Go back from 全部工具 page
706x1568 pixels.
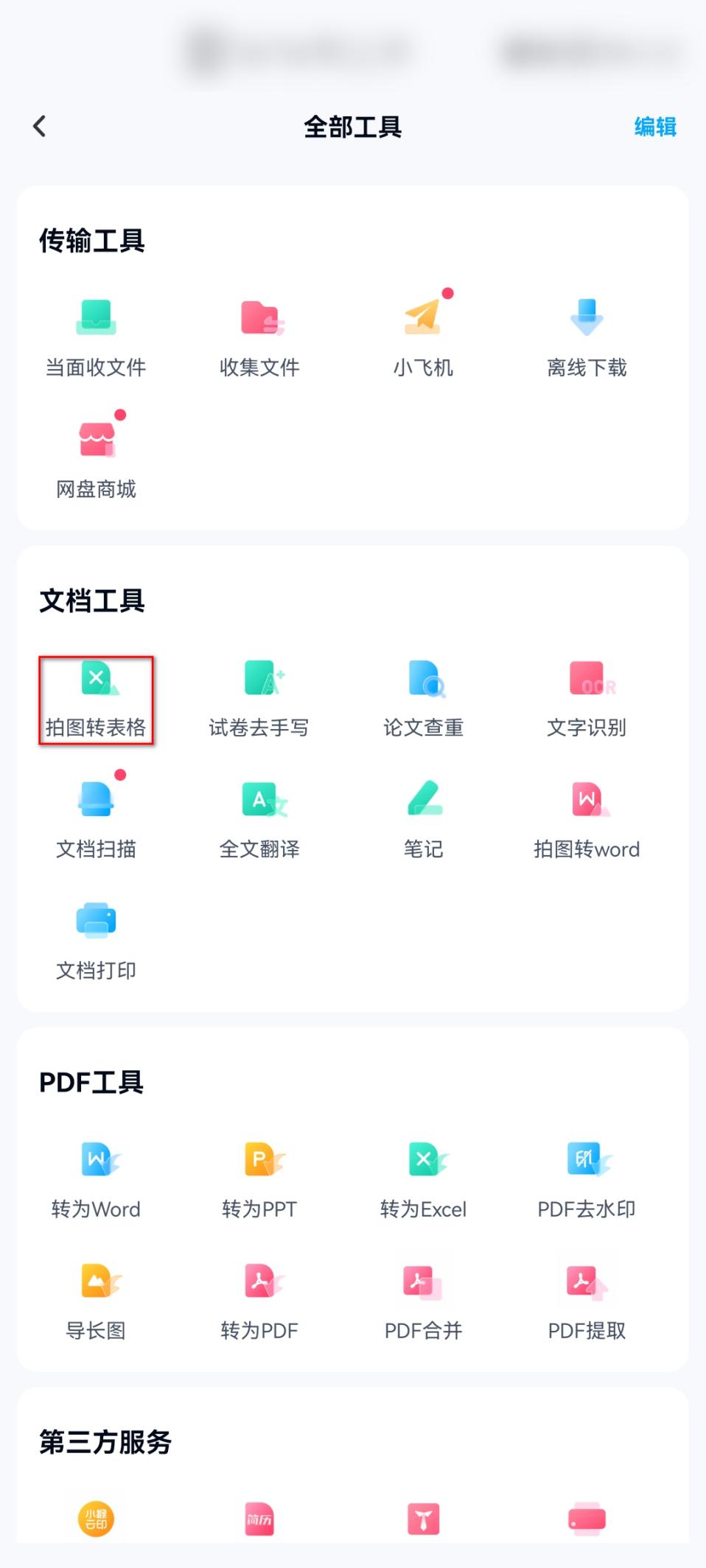tap(40, 127)
